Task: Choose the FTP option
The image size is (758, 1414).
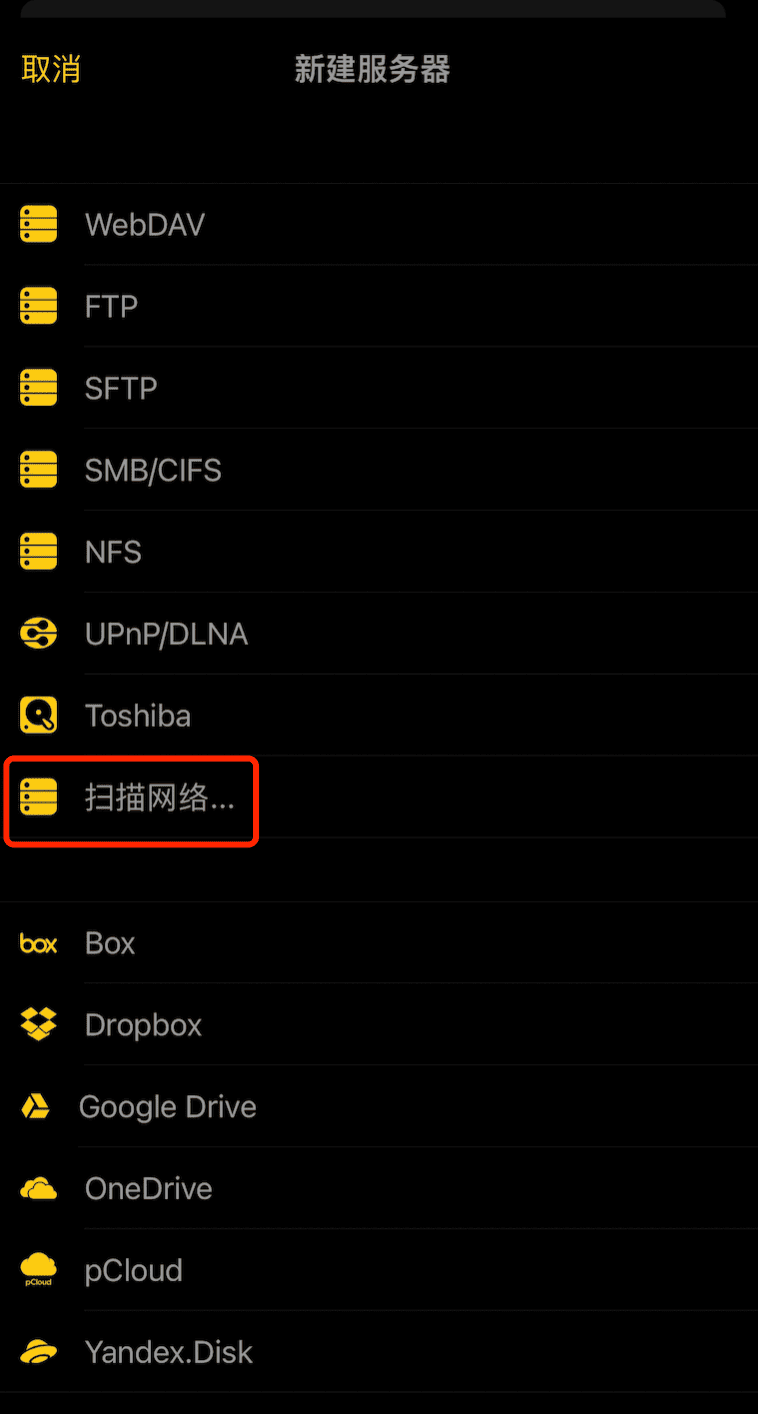Action: click(111, 306)
